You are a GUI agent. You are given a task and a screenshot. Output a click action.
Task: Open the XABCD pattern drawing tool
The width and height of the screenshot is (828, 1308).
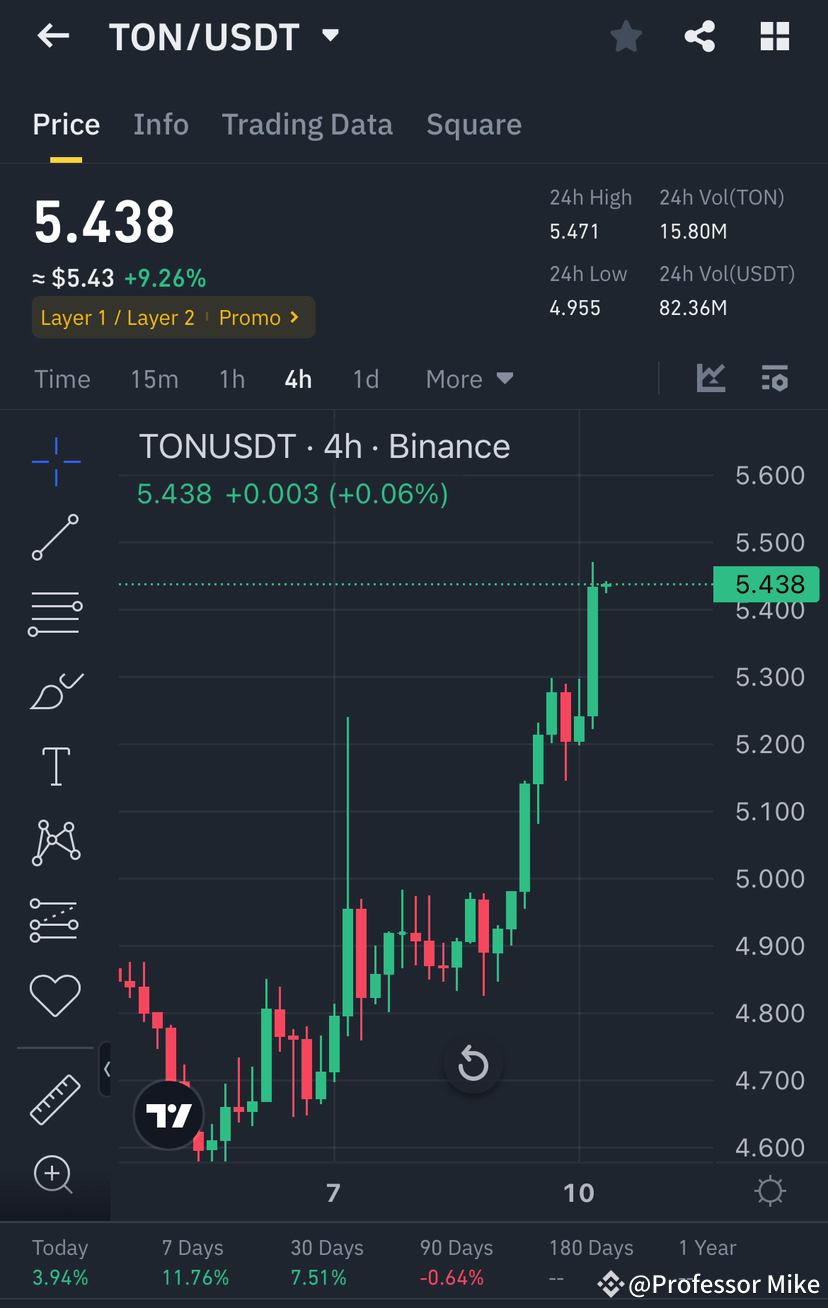(x=55, y=841)
